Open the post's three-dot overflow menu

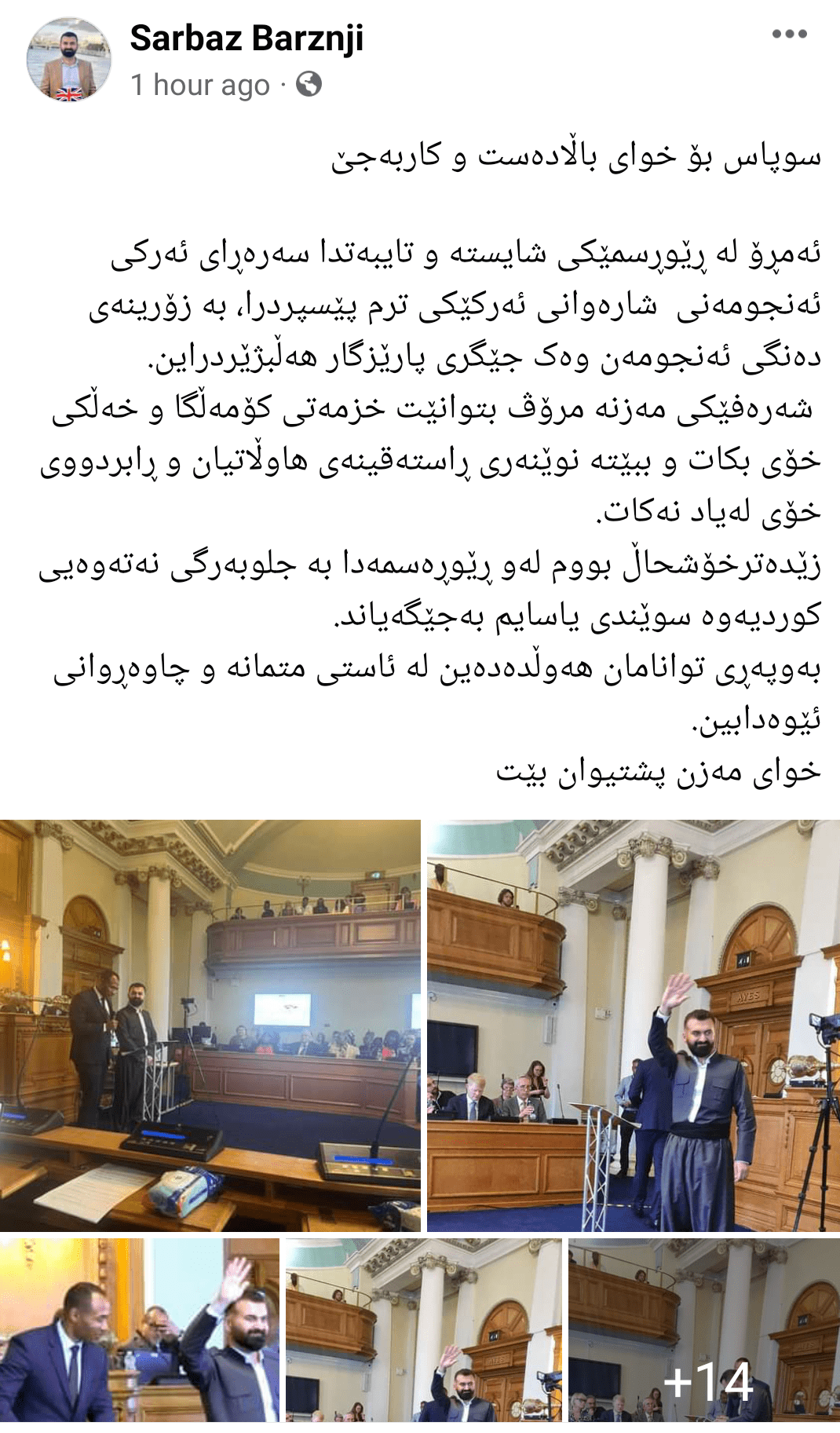tap(789, 34)
